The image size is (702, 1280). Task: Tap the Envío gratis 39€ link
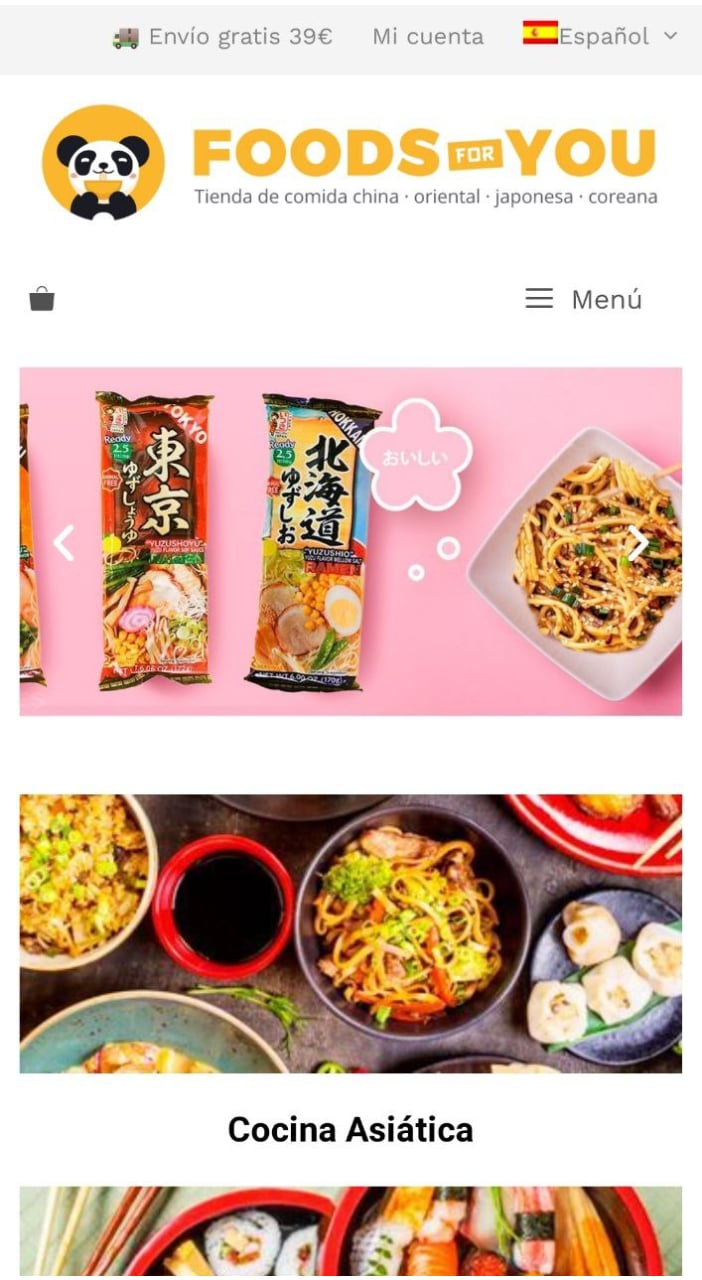(x=223, y=37)
